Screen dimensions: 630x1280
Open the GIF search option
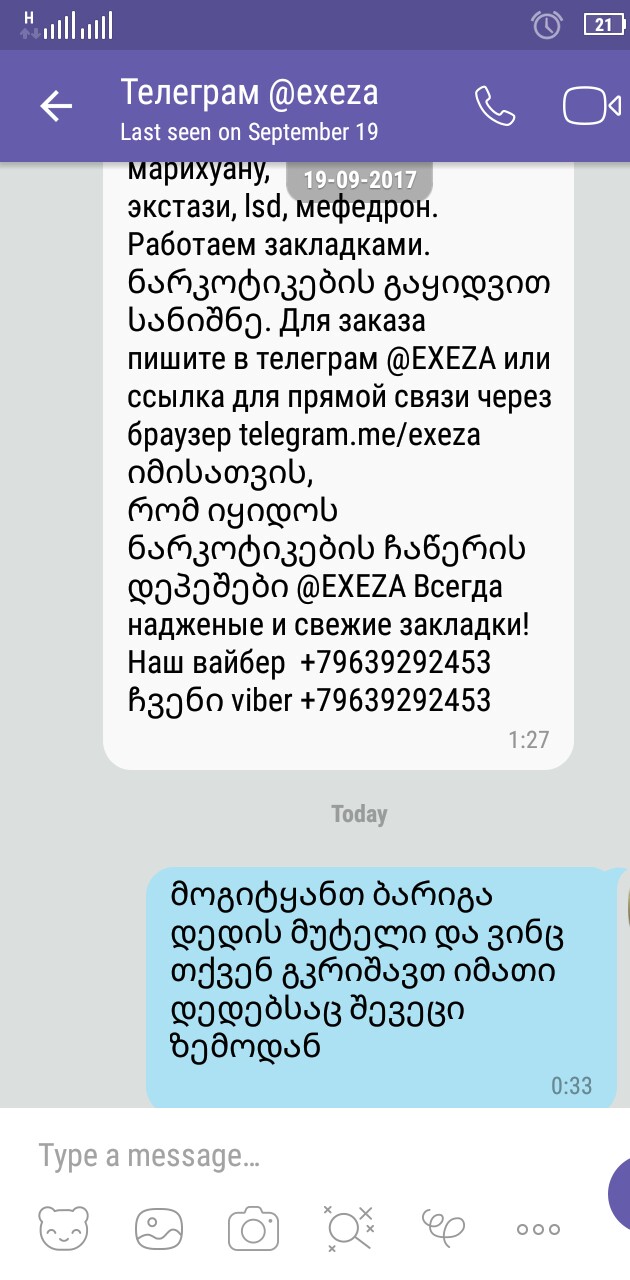(x=348, y=1229)
